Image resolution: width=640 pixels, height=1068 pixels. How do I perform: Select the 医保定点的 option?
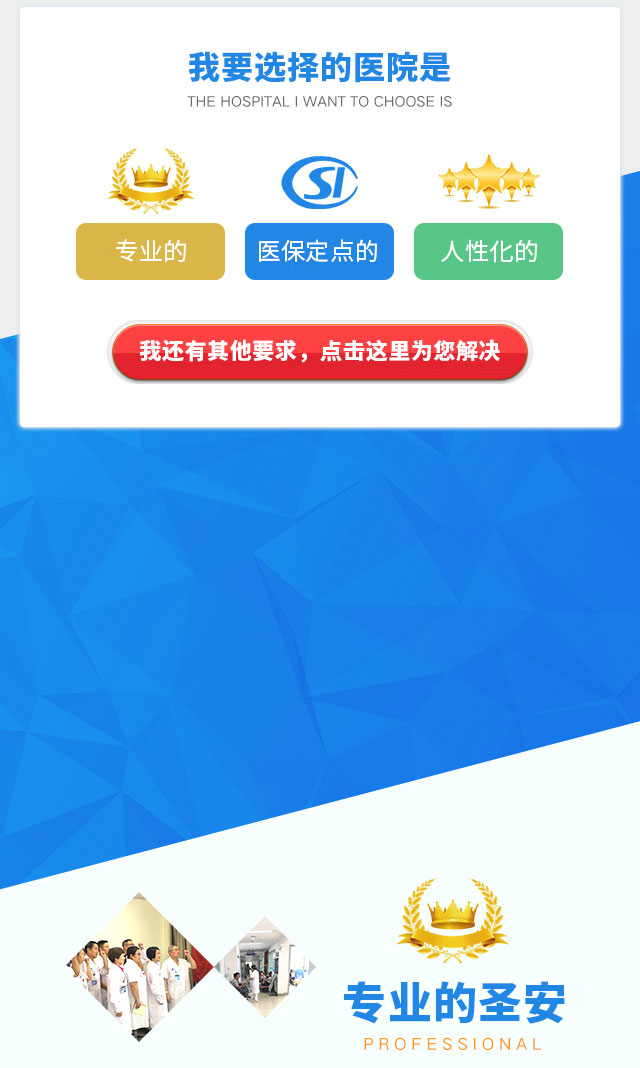point(319,251)
